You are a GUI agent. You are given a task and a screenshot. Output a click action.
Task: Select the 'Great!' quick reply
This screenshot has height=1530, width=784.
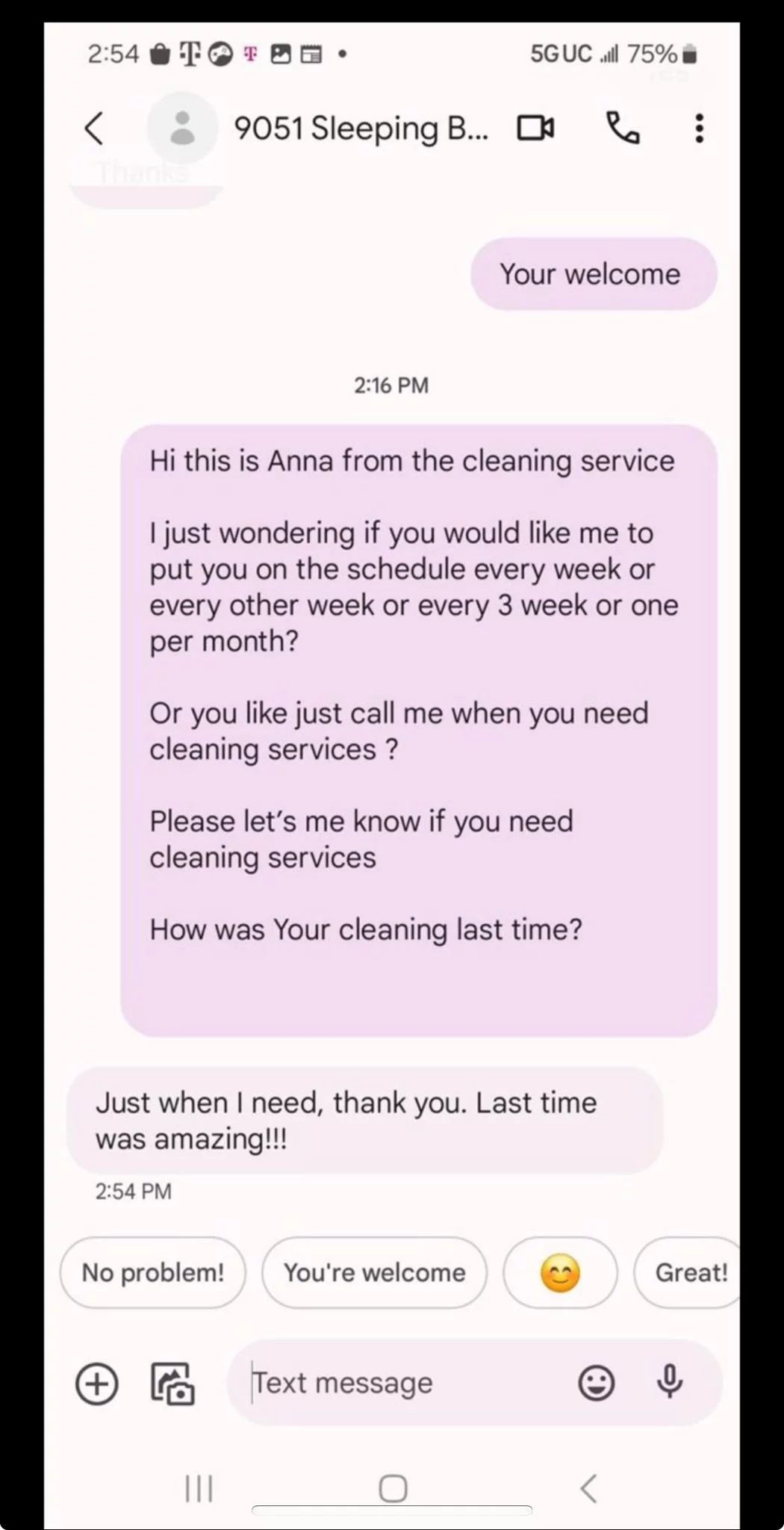pos(690,1272)
